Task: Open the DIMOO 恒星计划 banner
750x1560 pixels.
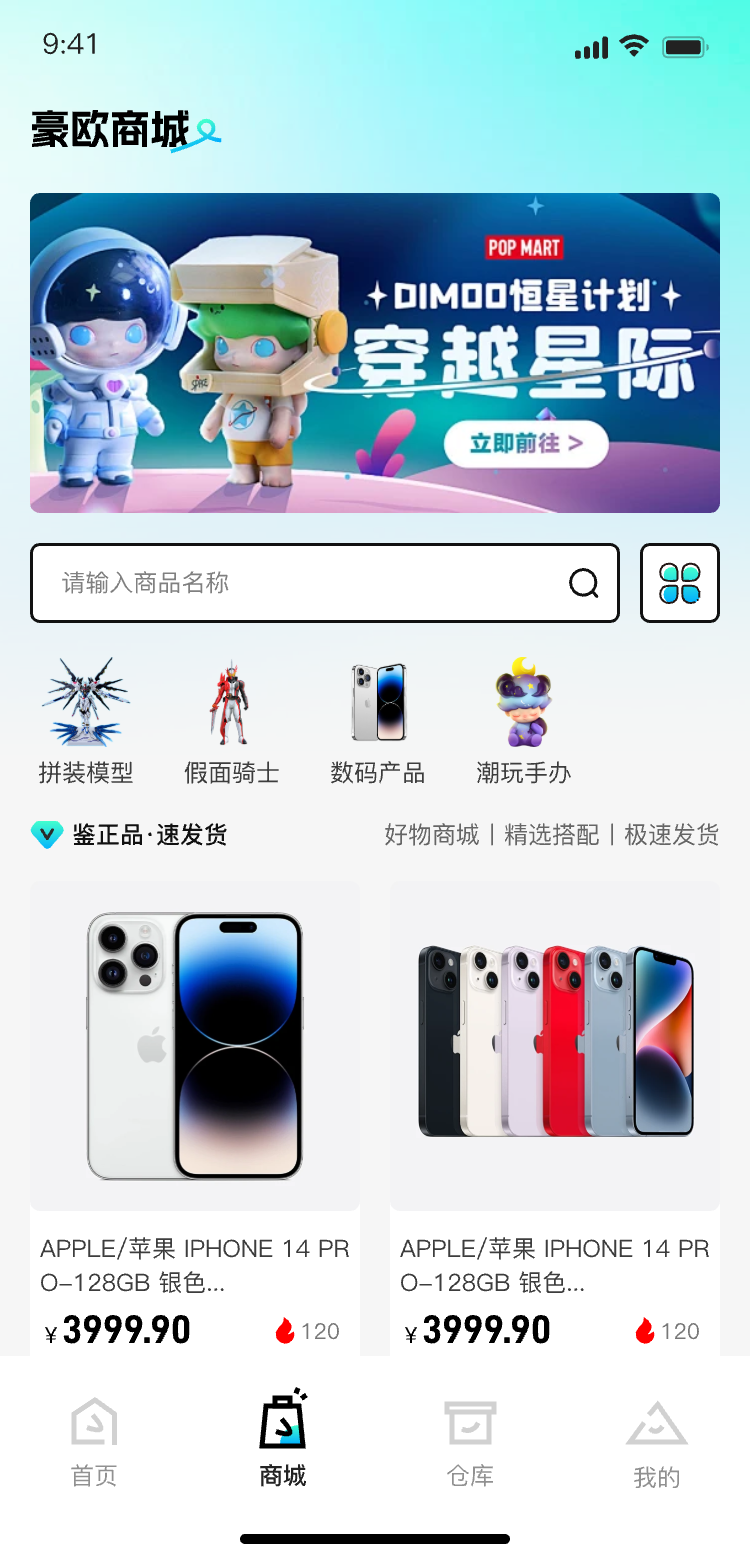Action: (x=375, y=353)
